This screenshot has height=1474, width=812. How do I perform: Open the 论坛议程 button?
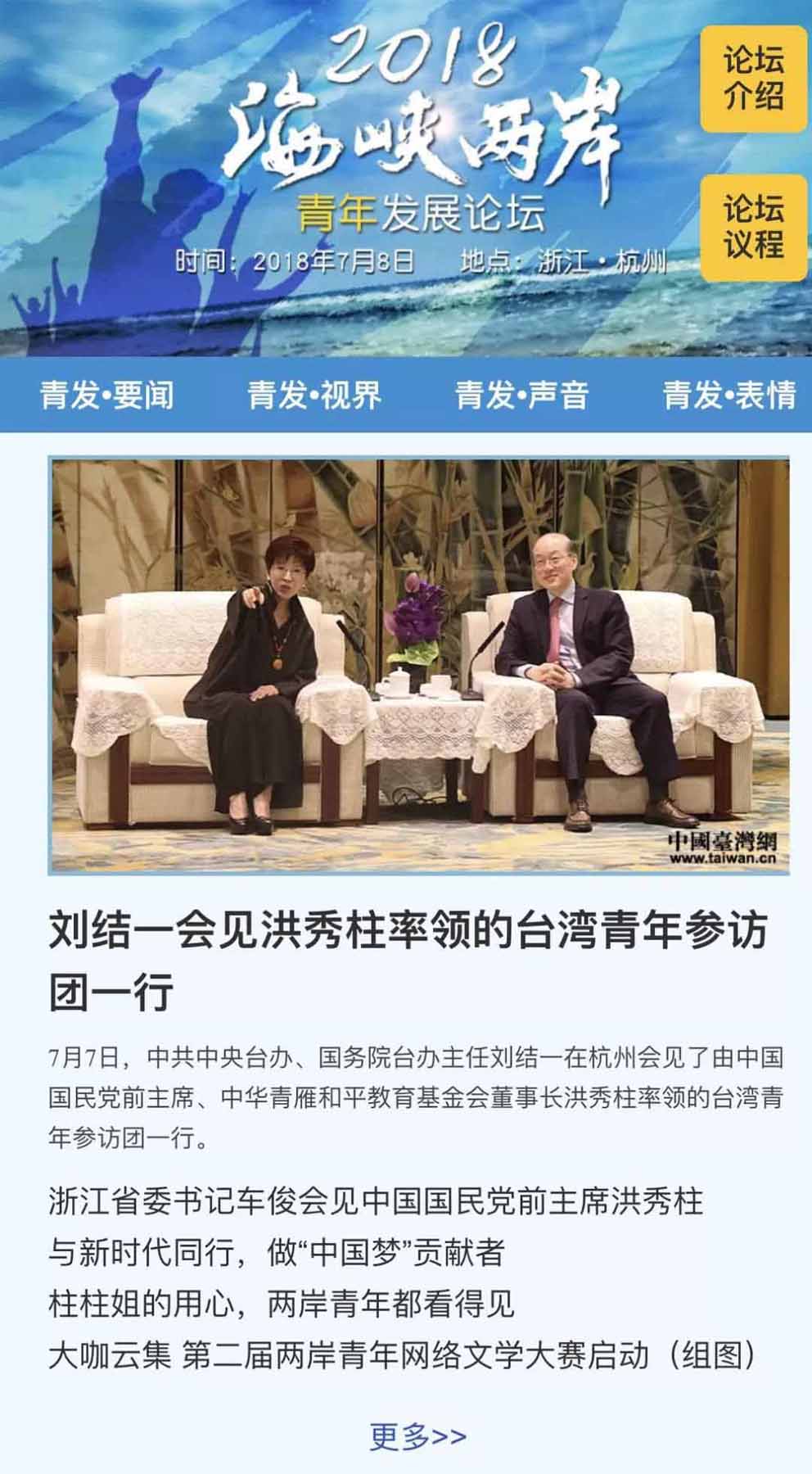[753, 227]
